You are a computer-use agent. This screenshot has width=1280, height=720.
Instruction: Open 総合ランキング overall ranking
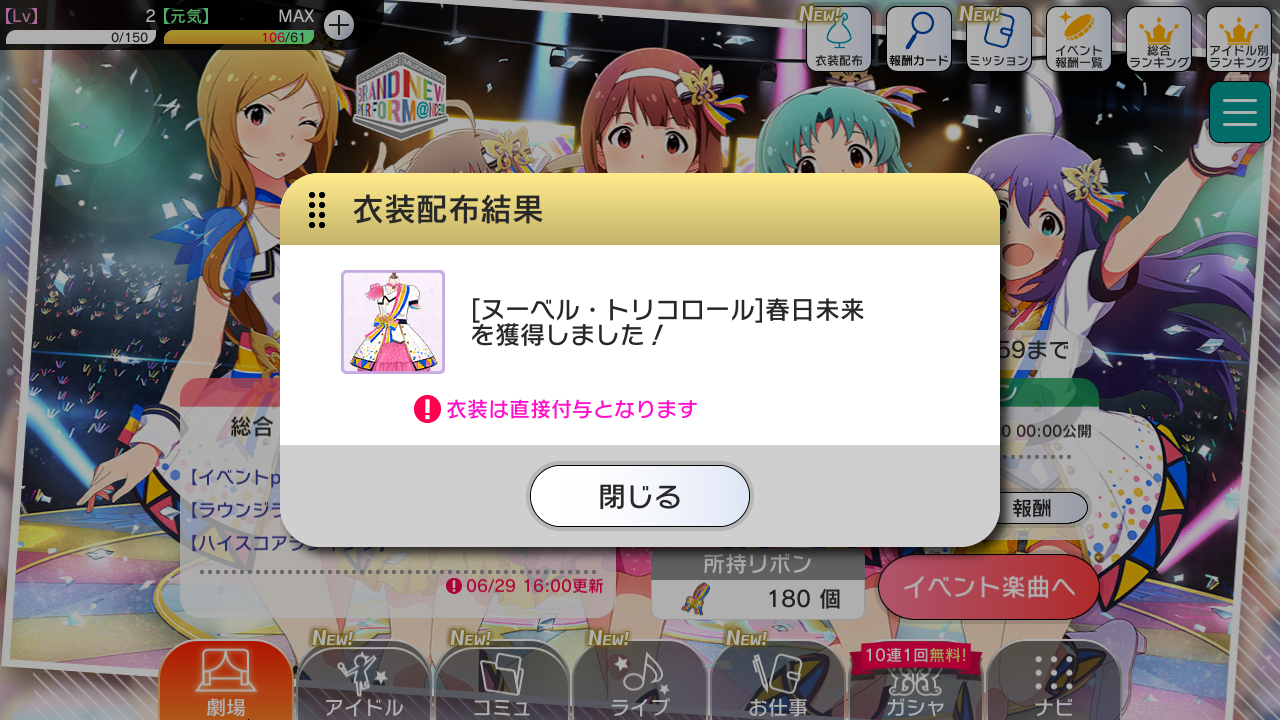(1158, 39)
